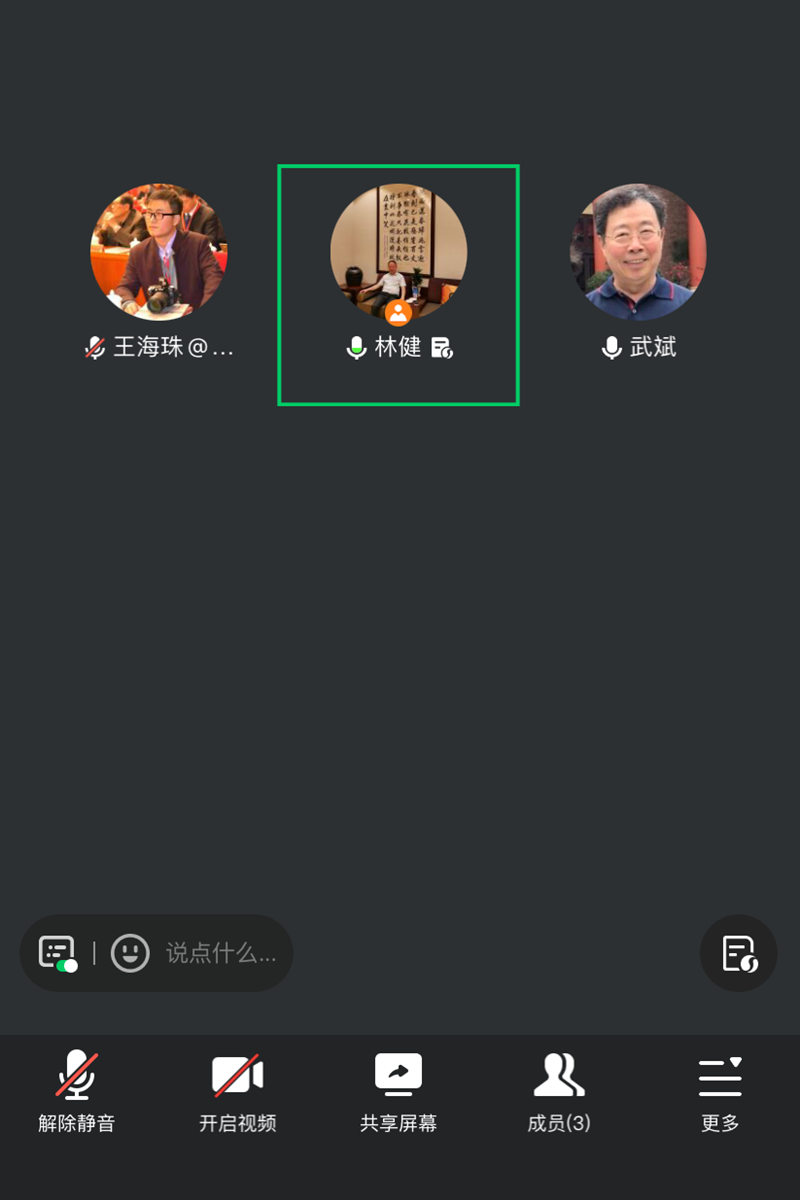The width and height of the screenshot is (800, 1200).
Task: Click 成员(3) to view participants list
Action: (558, 1123)
